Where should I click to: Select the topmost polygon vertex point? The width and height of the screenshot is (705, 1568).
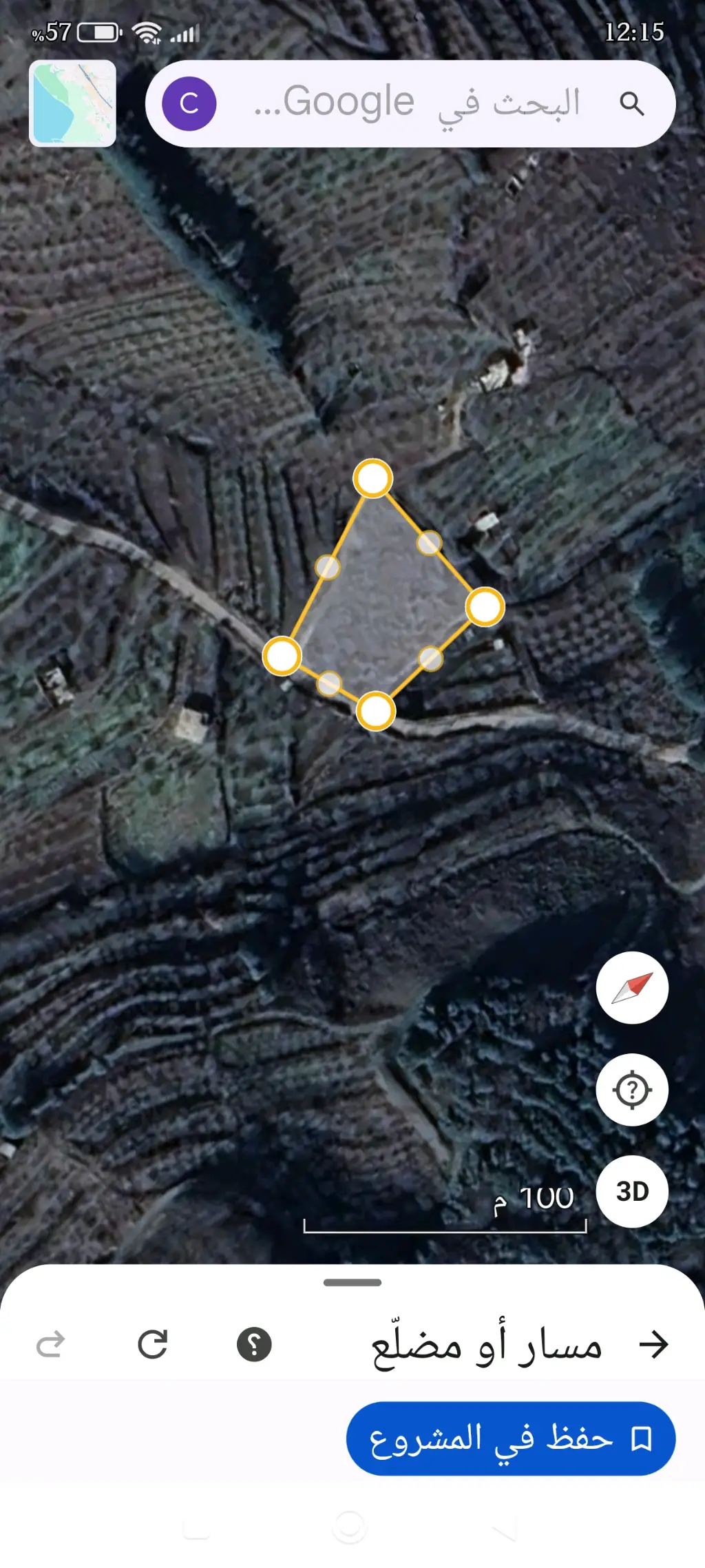click(372, 478)
